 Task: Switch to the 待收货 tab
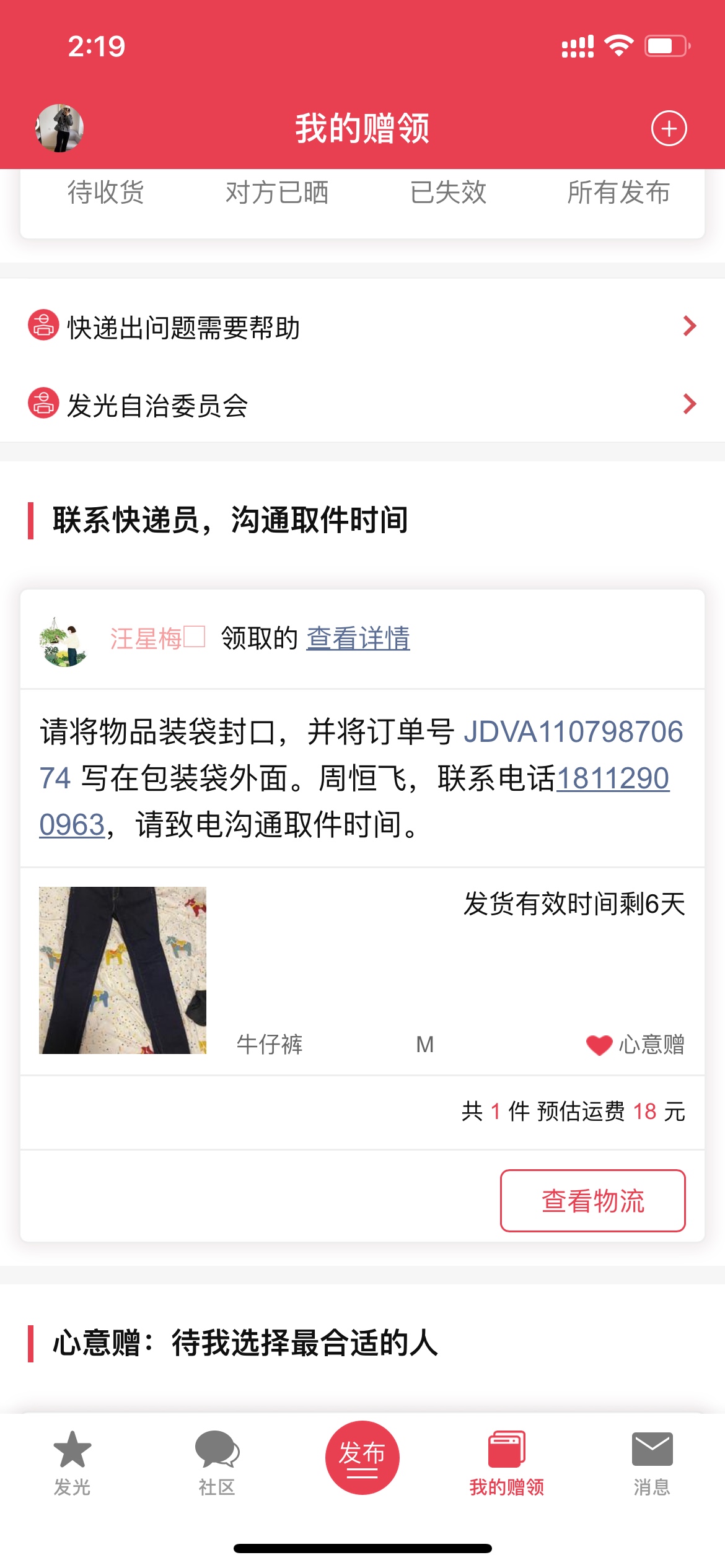click(x=105, y=192)
